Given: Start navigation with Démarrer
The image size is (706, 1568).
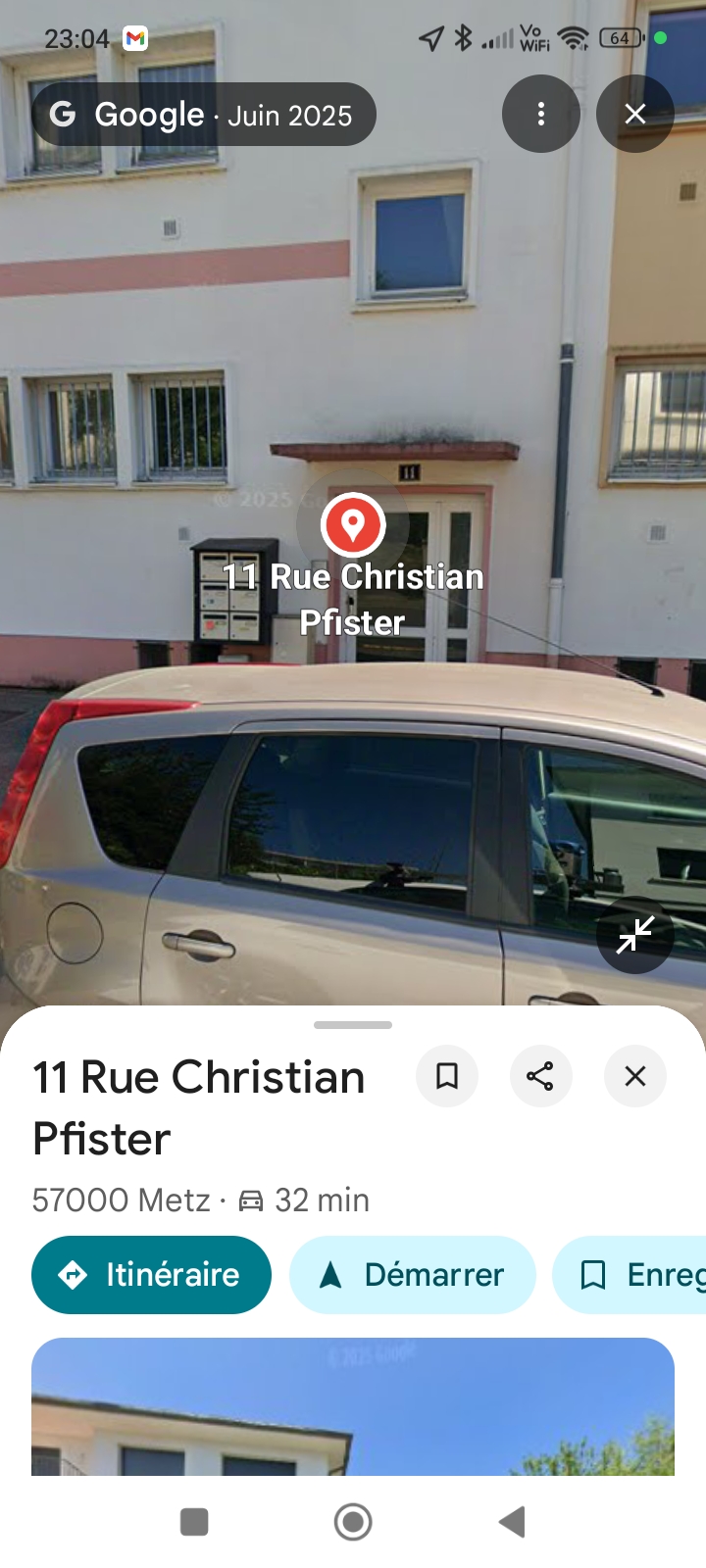Looking at the screenshot, I should (412, 1274).
